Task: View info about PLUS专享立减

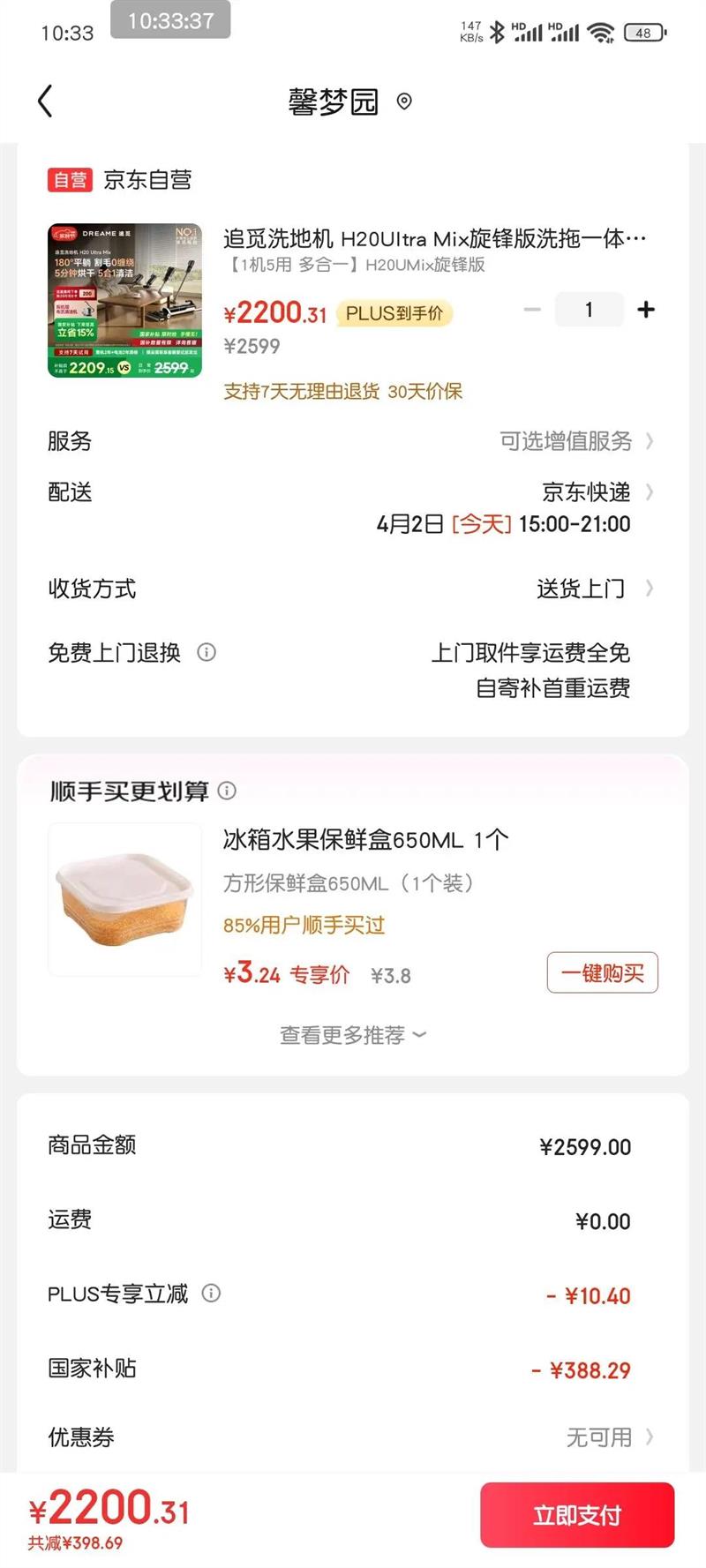Action: coord(211,1294)
